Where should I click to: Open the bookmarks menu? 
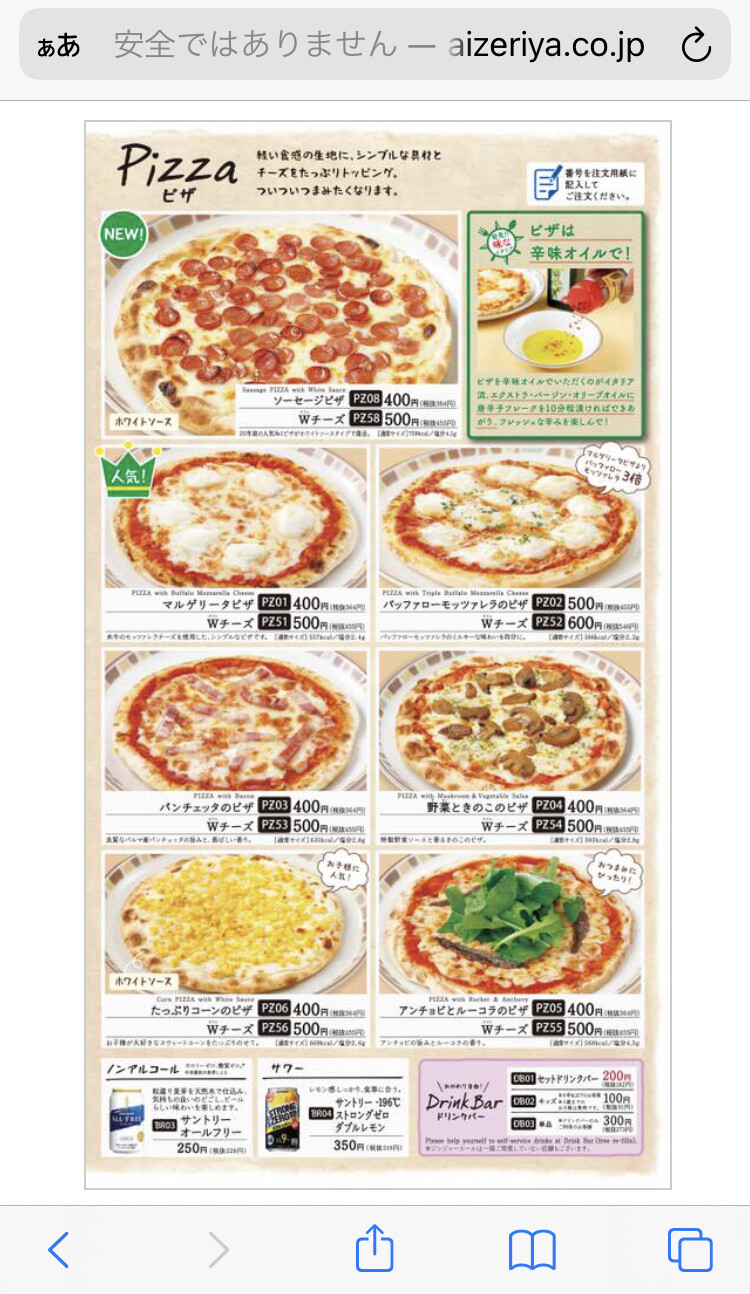(532, 1250)
